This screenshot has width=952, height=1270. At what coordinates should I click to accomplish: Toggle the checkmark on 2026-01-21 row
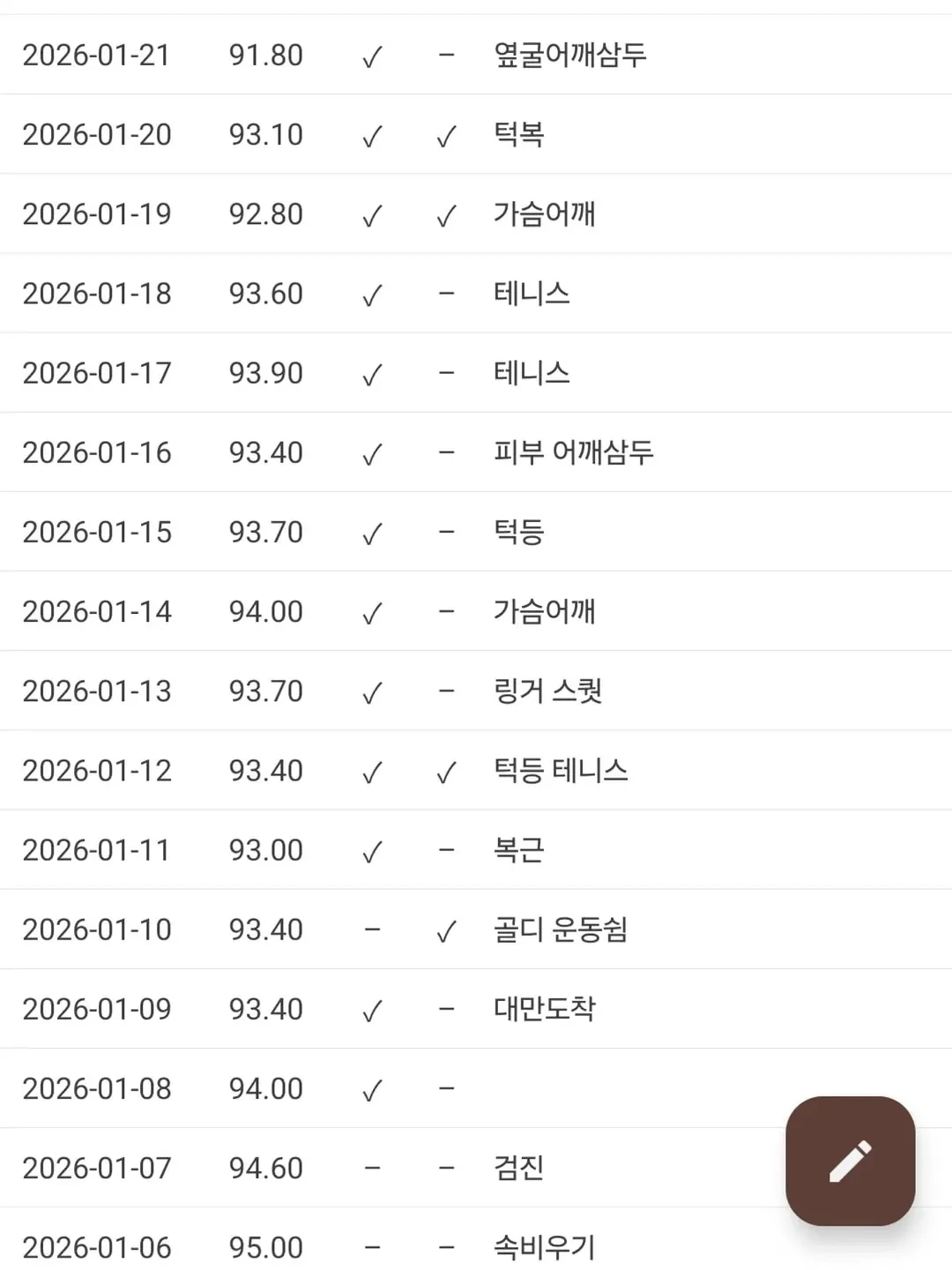370,55
